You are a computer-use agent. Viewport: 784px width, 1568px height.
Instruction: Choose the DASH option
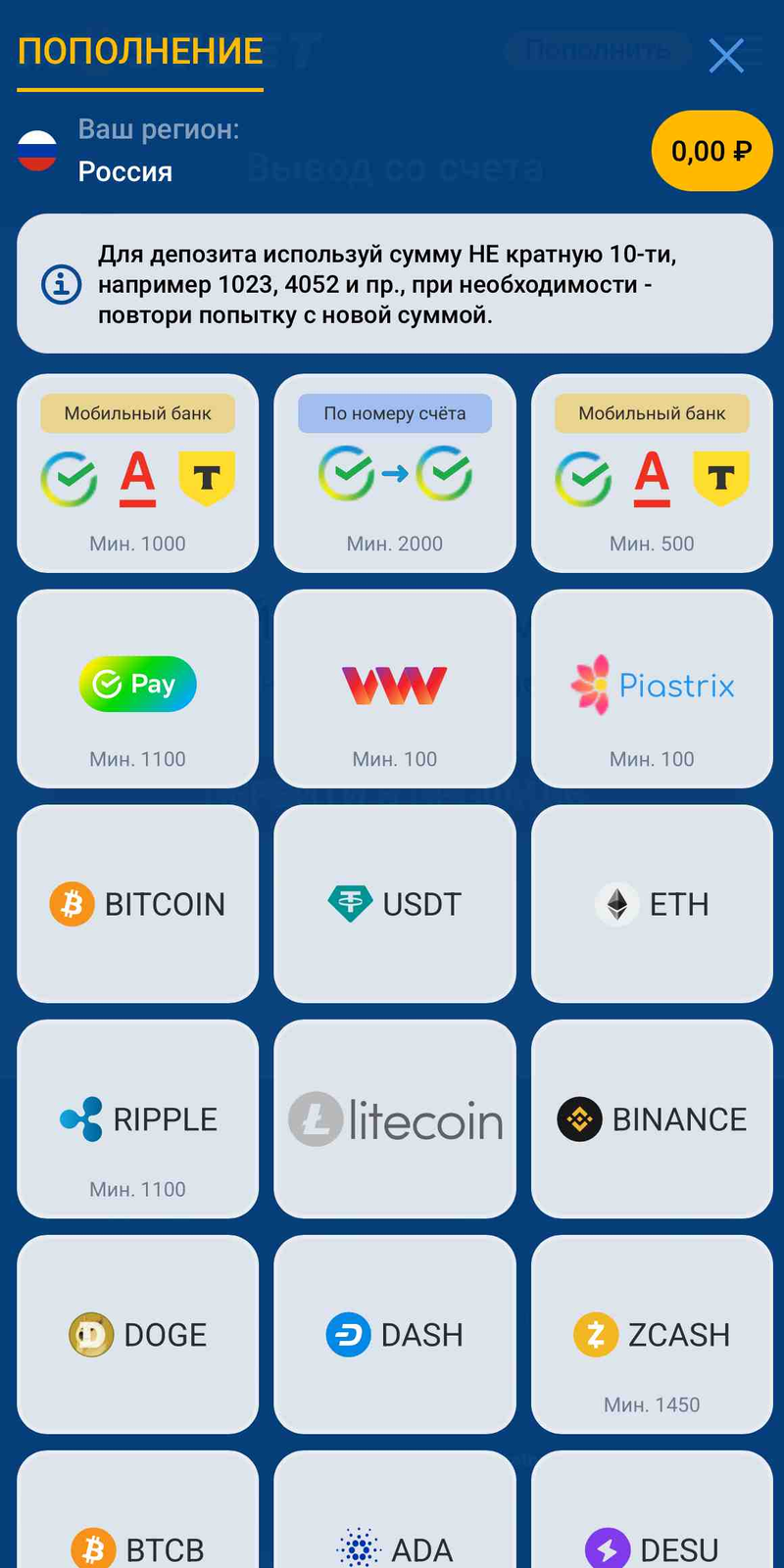395,1335
